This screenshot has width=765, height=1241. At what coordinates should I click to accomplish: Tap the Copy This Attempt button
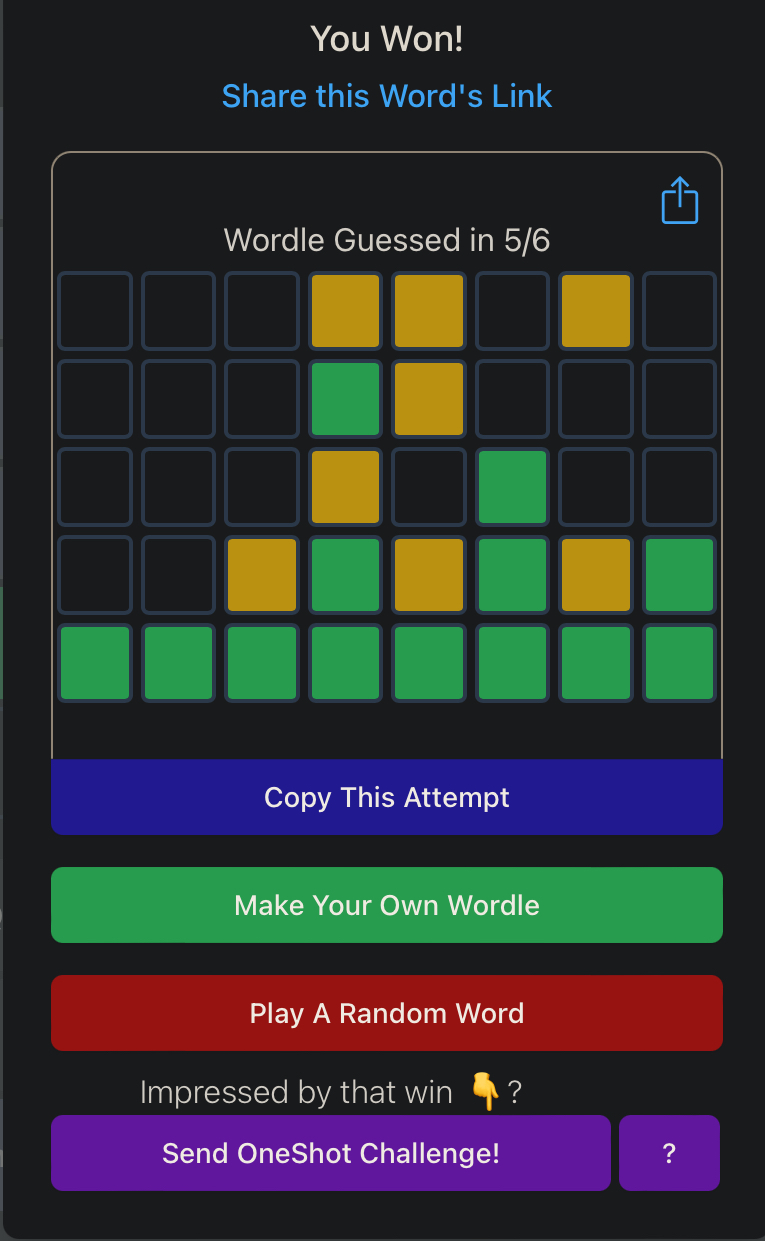tap(387, 797)
